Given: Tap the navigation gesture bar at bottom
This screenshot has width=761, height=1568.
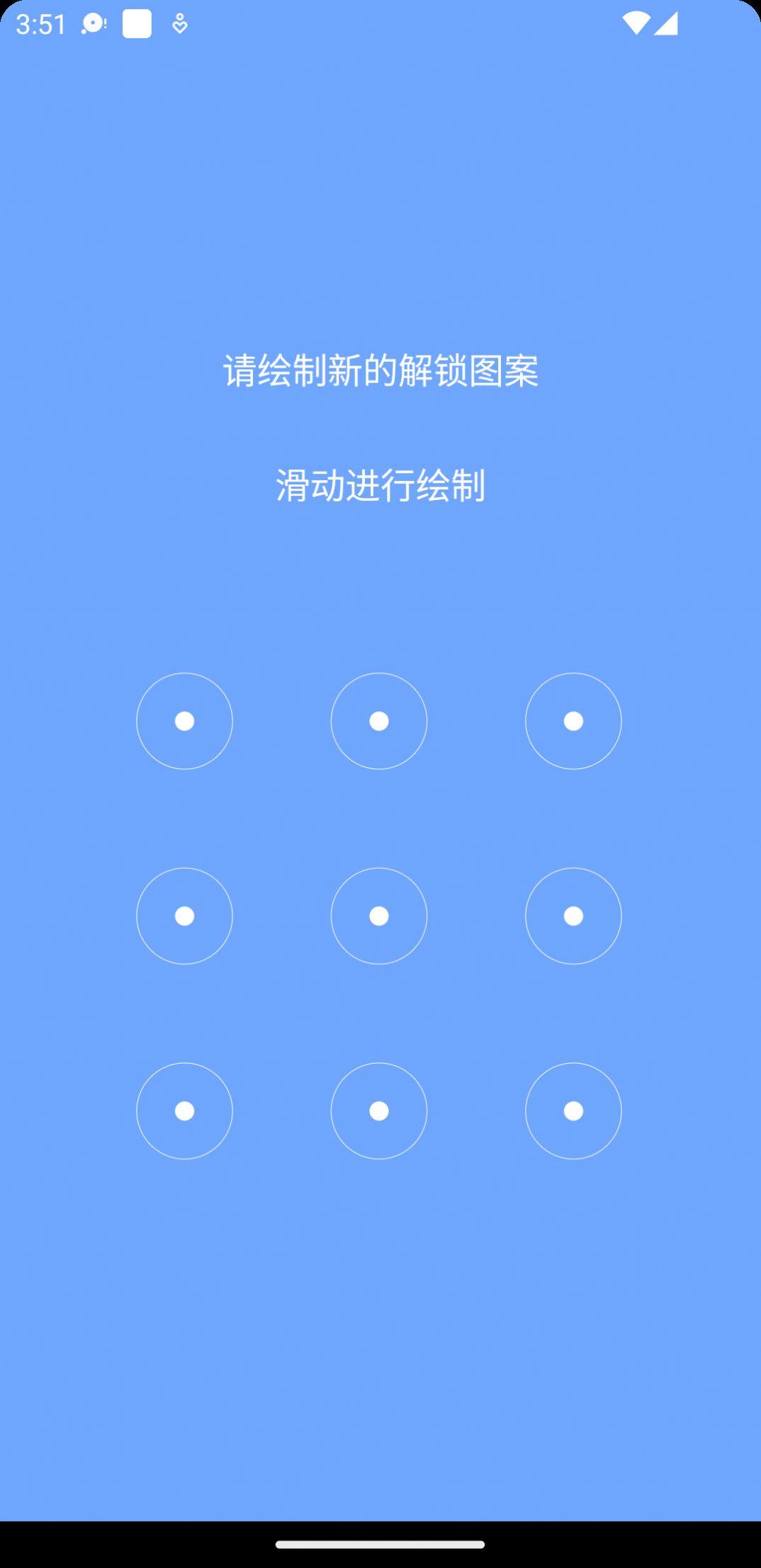Looking at the screenshot, I should 380,1544.
